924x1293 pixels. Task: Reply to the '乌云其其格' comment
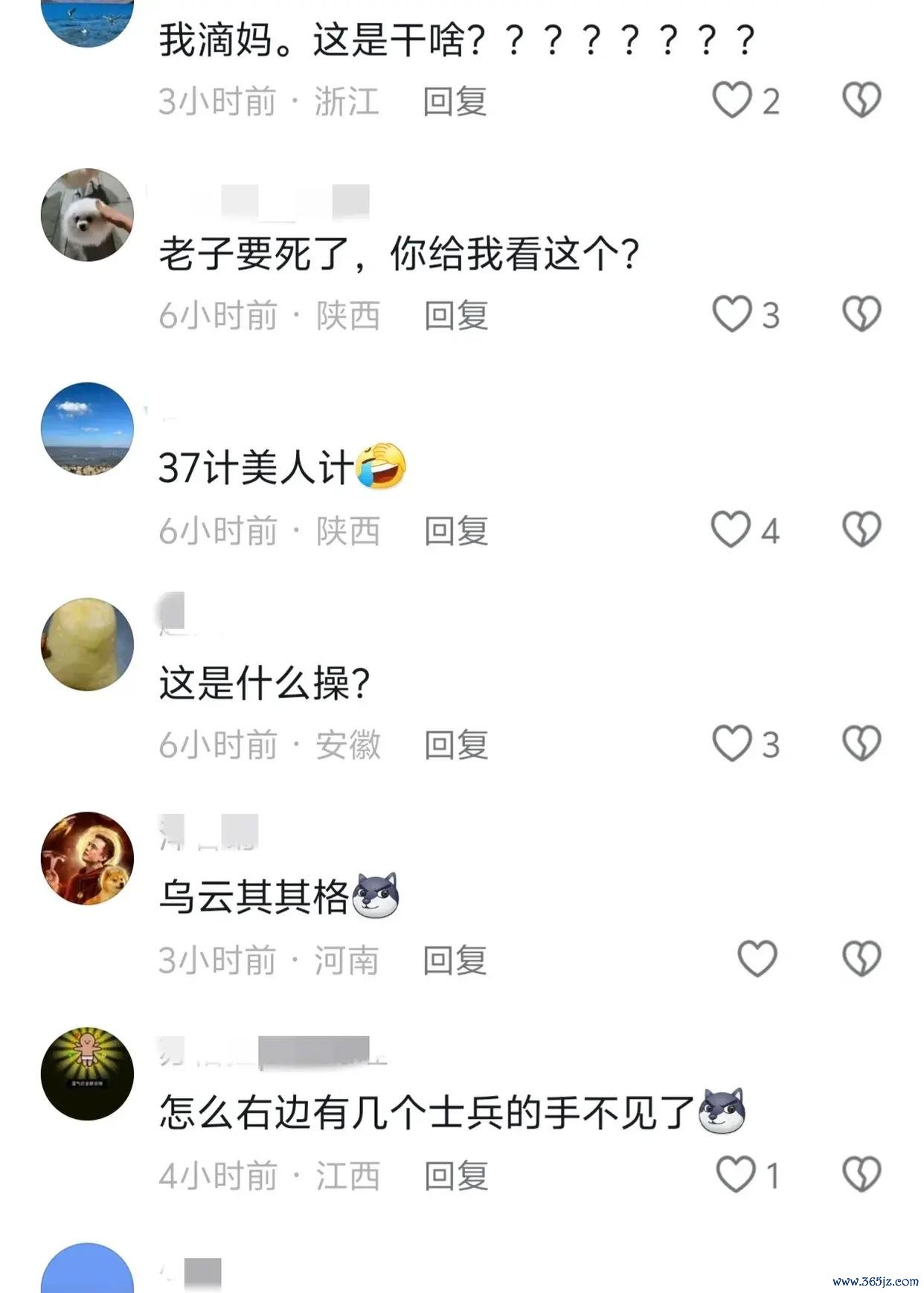point(455,960)
